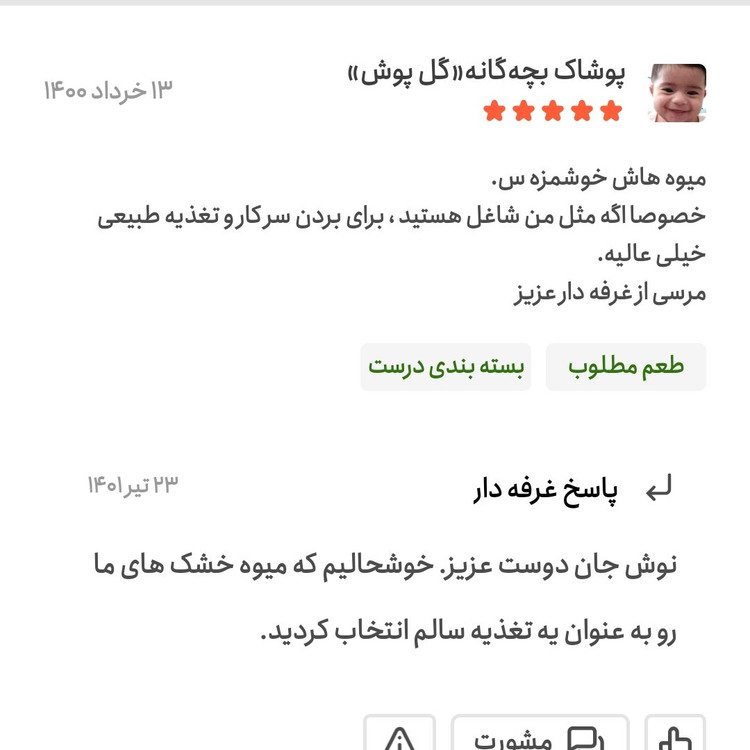Like the review by پوشاک بچه‌گانه «گل پوش»
Screen dimensions: 750x750
(676, 737)
